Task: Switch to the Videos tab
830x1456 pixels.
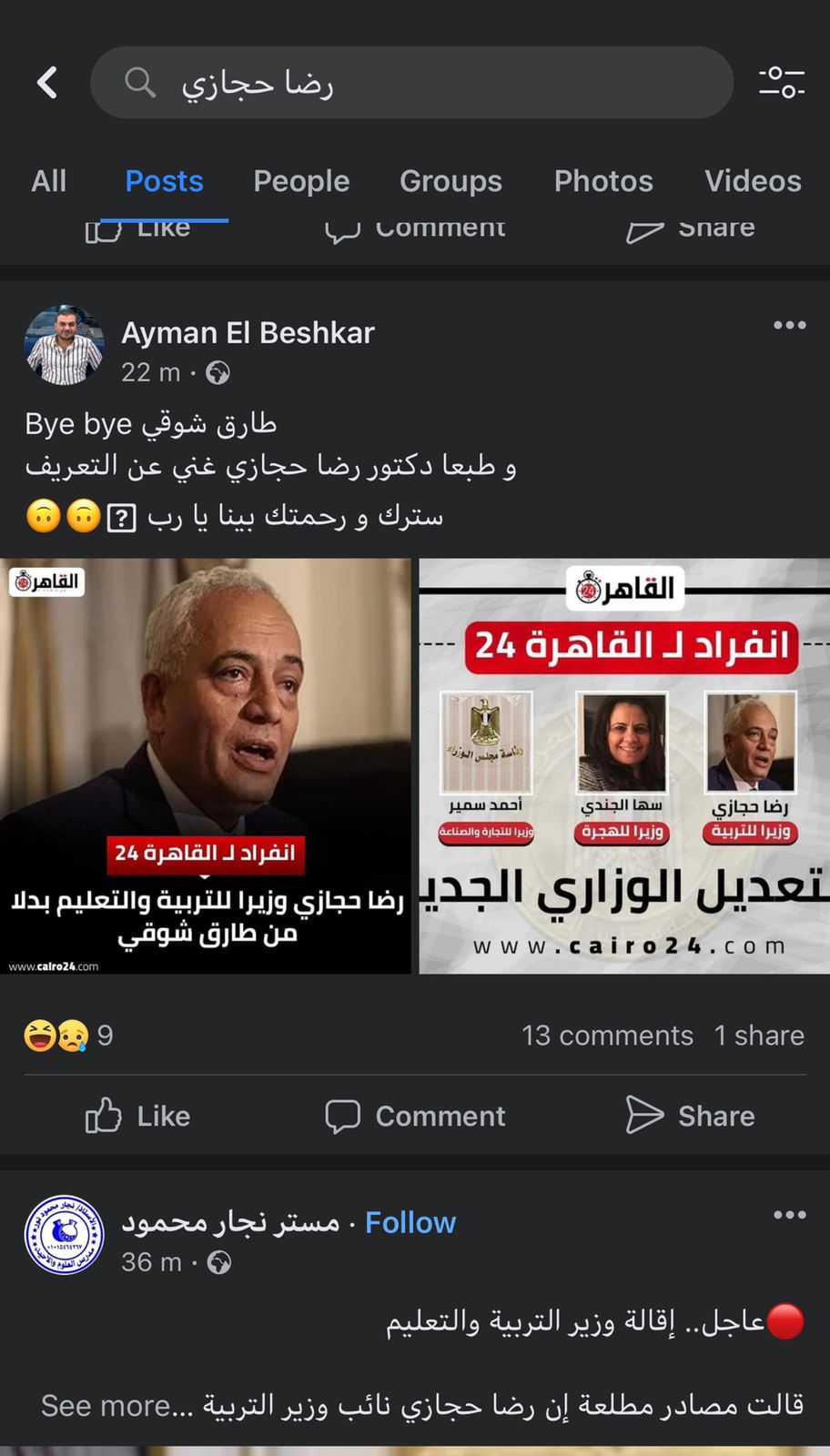Action: [x=753, y=181]
